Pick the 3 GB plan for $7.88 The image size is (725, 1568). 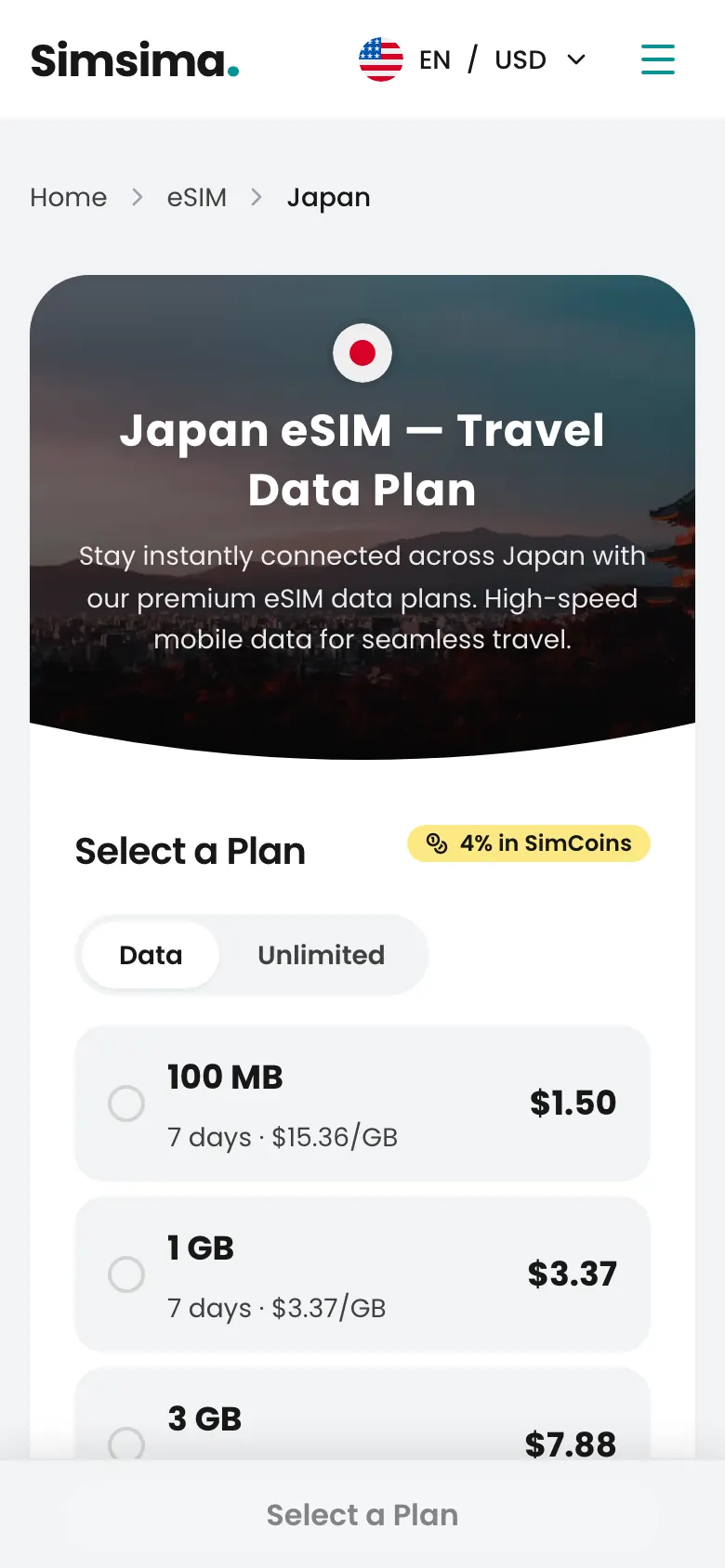(x=362, y=1414)
